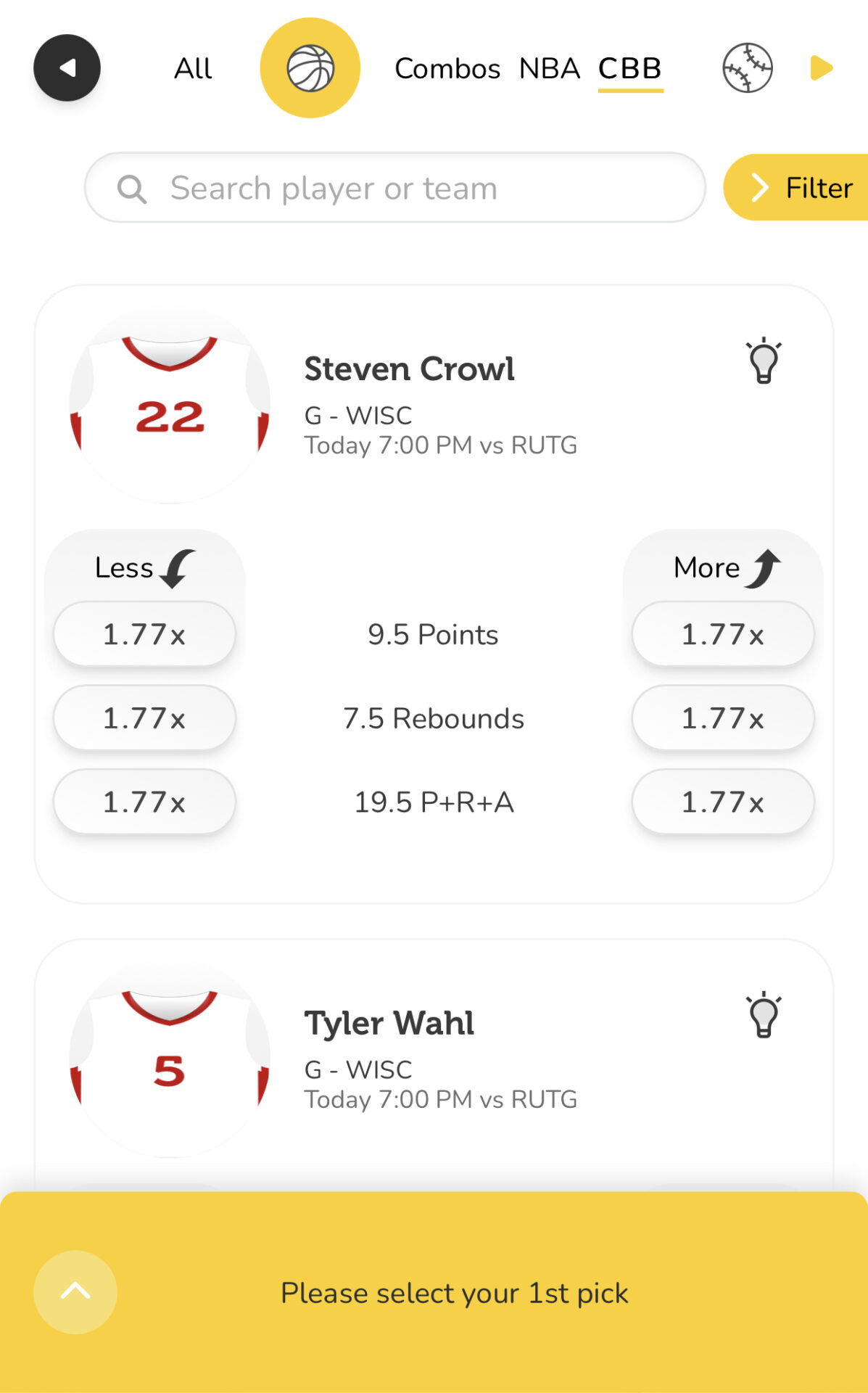Select the basketball sport icon
Viewport: 868px width, 1393px height.
[x=310, y=68]
